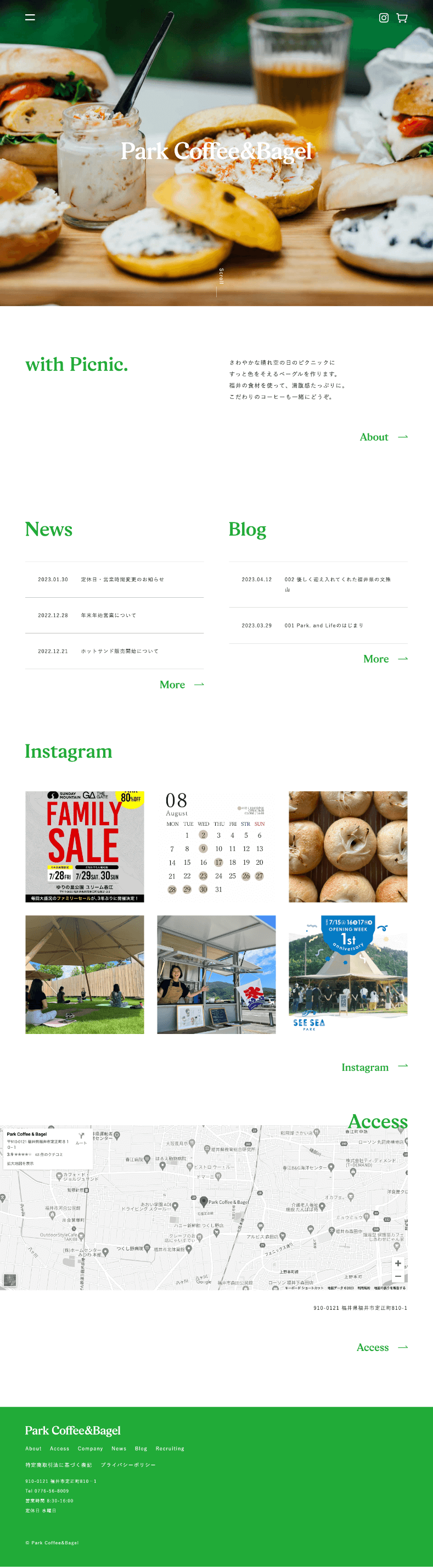Open More under News list
Viewport: 433px width, 1568px height.
[181, 685]
